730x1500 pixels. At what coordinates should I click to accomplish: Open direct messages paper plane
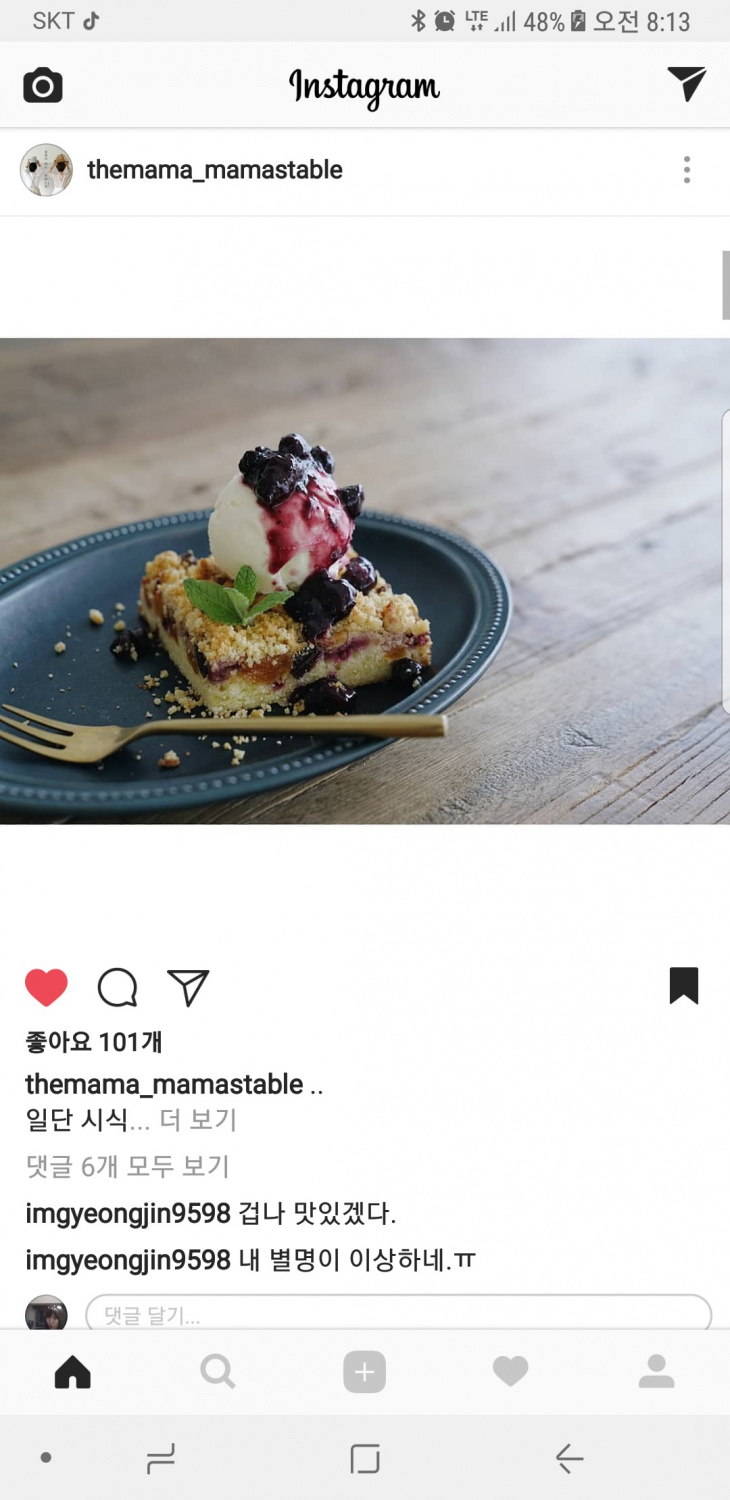[686, 84]
